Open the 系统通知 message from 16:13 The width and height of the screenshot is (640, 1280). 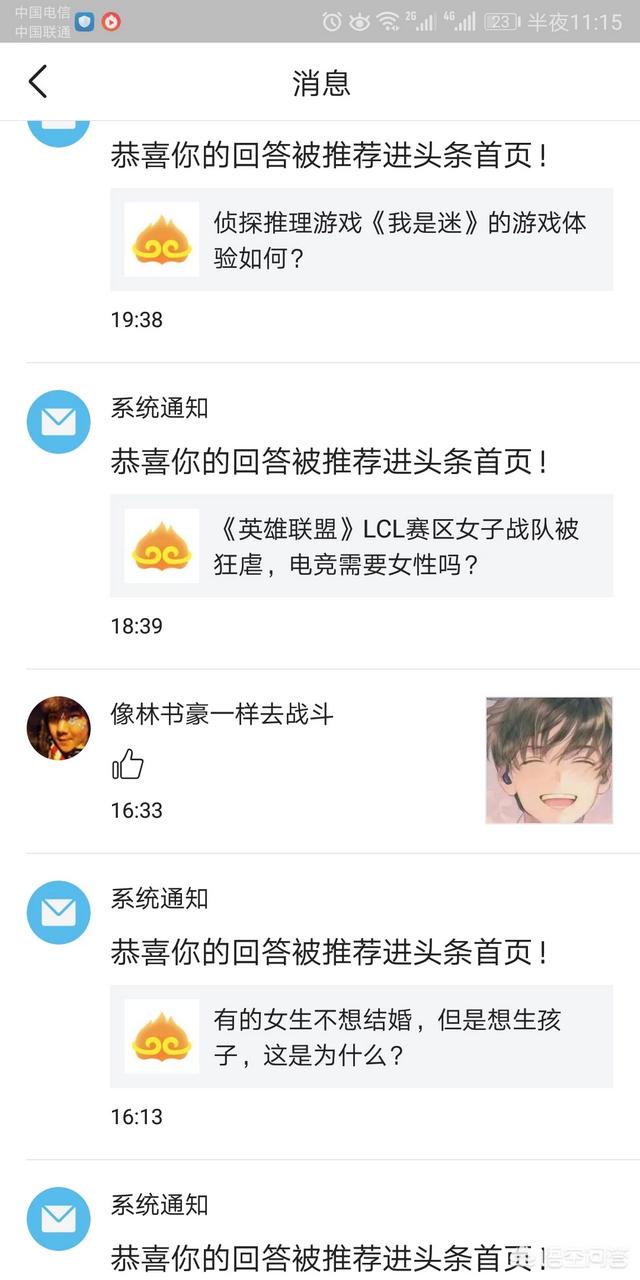click(x=328, y=952)
